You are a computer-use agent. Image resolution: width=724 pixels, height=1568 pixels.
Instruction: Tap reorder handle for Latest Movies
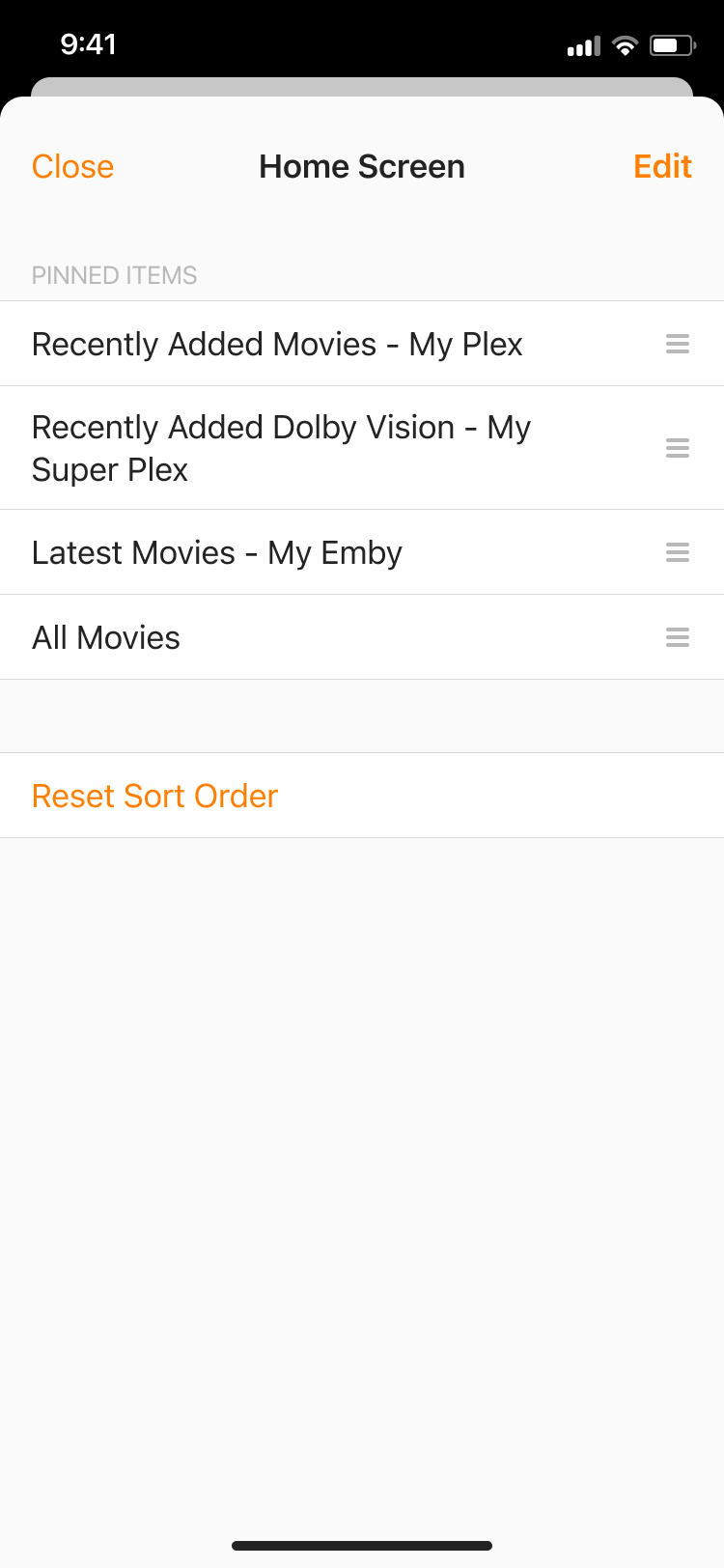(678, 552)
